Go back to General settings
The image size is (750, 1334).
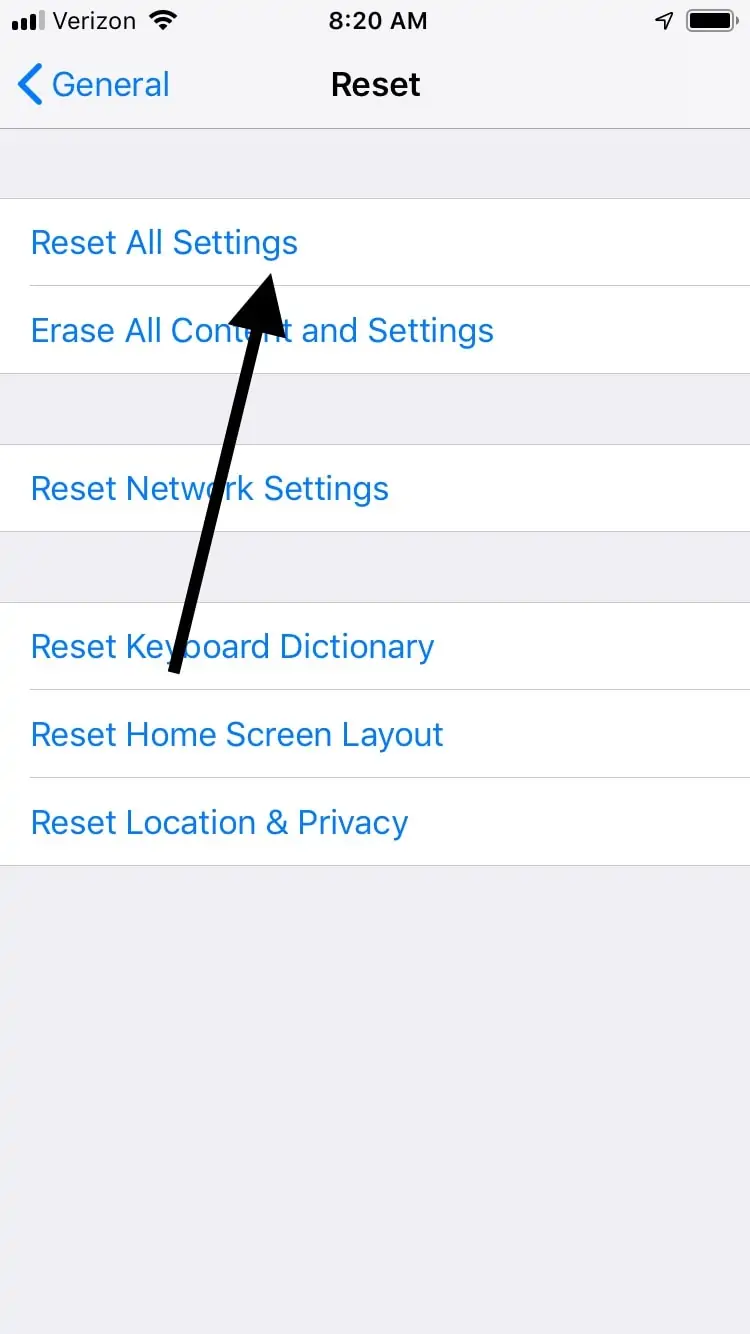94,85
